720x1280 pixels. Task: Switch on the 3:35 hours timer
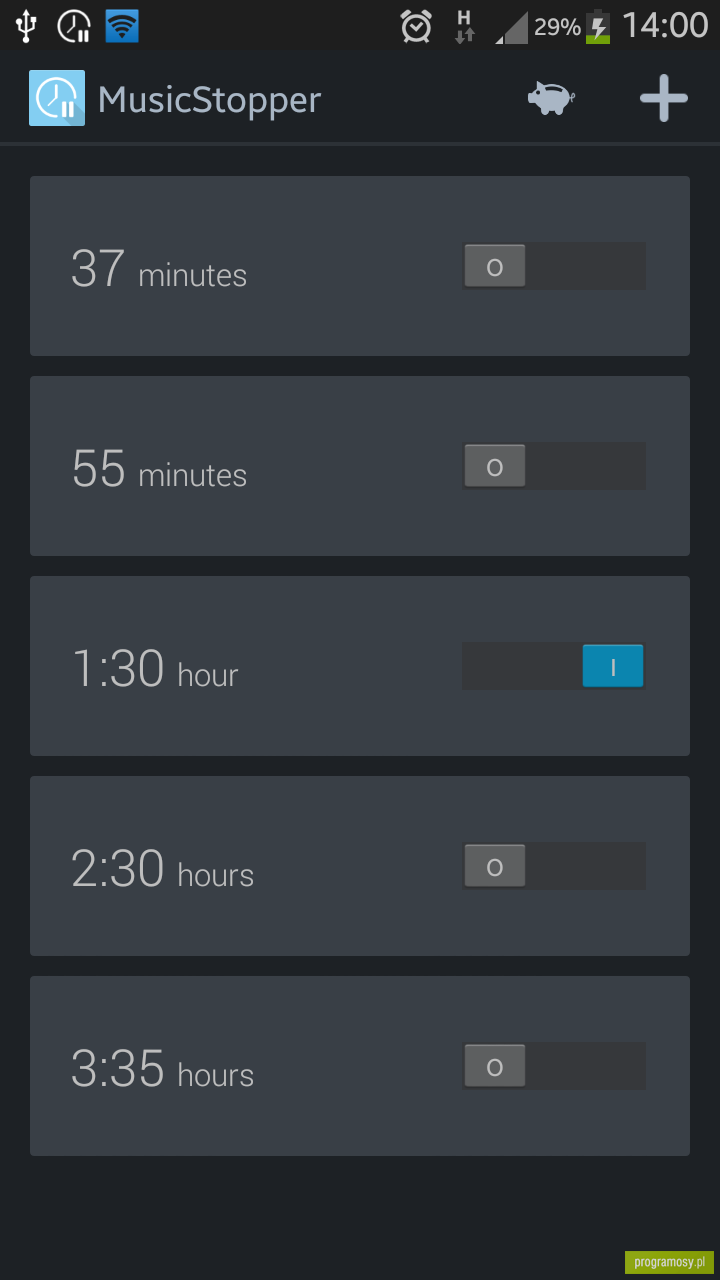[x=554, y=1066]
